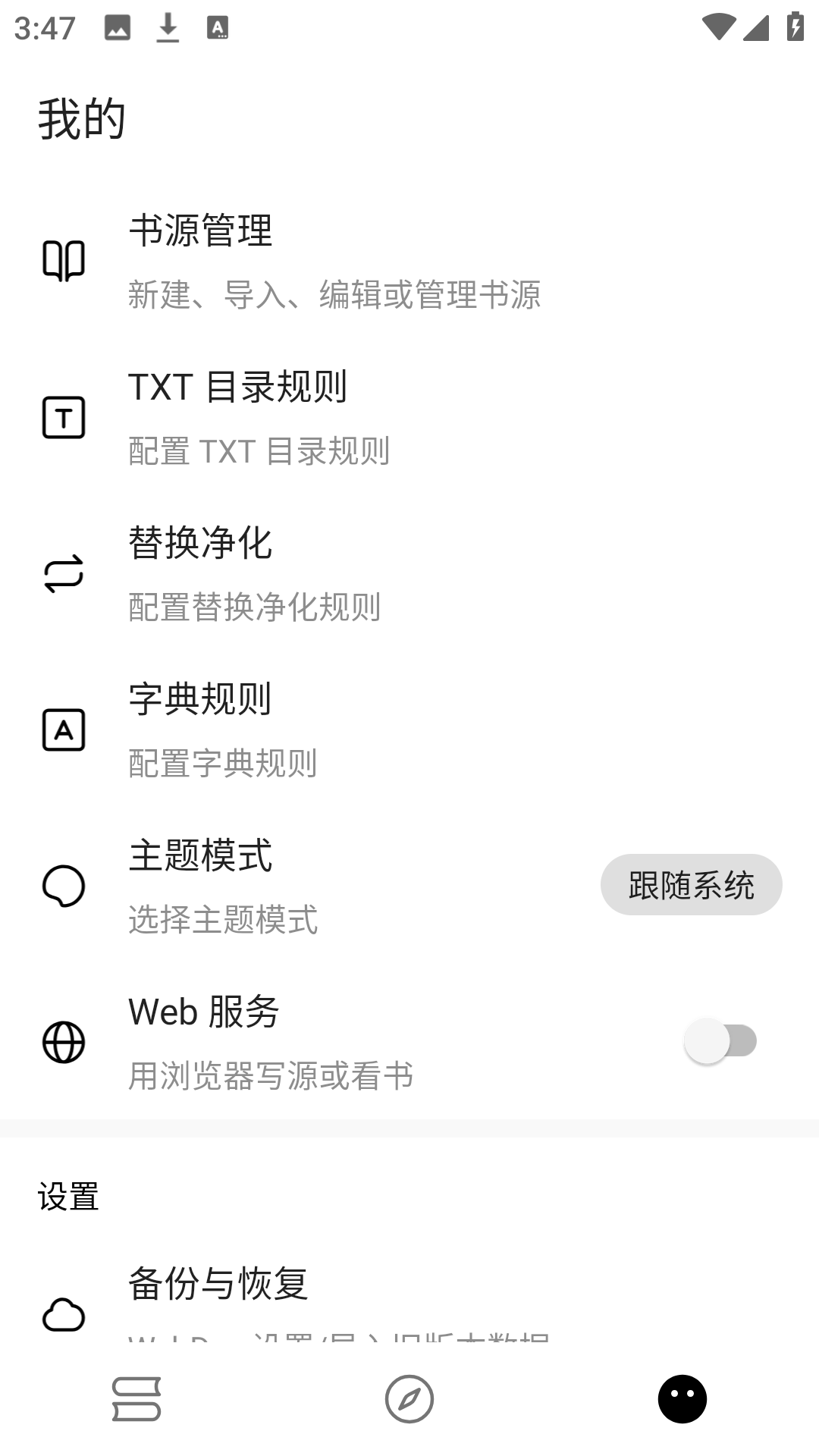The width and height of the screenshot is (819, 1456).
Task: Open 书源管理 via the book icon
Action: tap(64, 262)
